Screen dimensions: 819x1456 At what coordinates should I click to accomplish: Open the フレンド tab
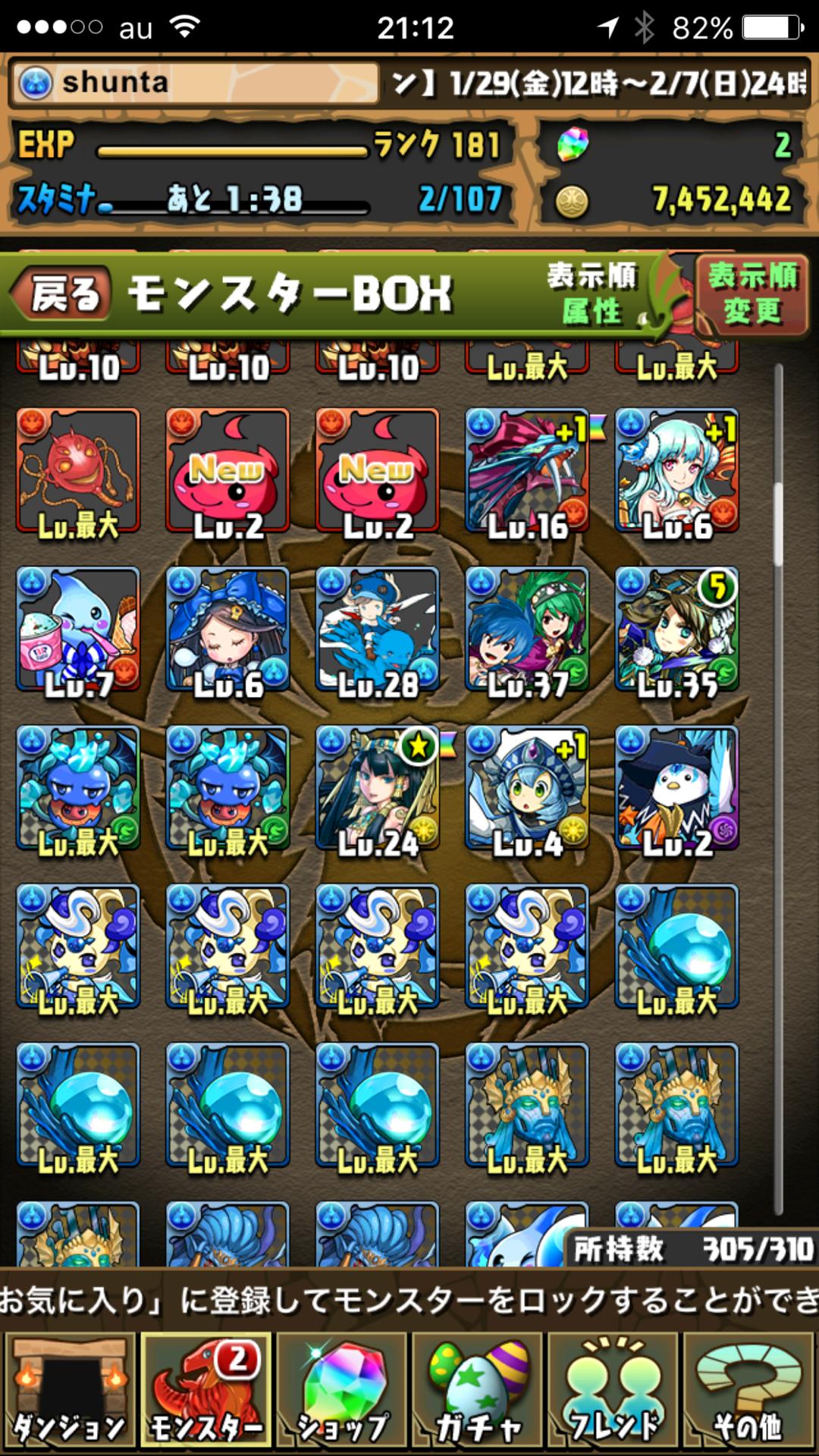point(613,1392)
